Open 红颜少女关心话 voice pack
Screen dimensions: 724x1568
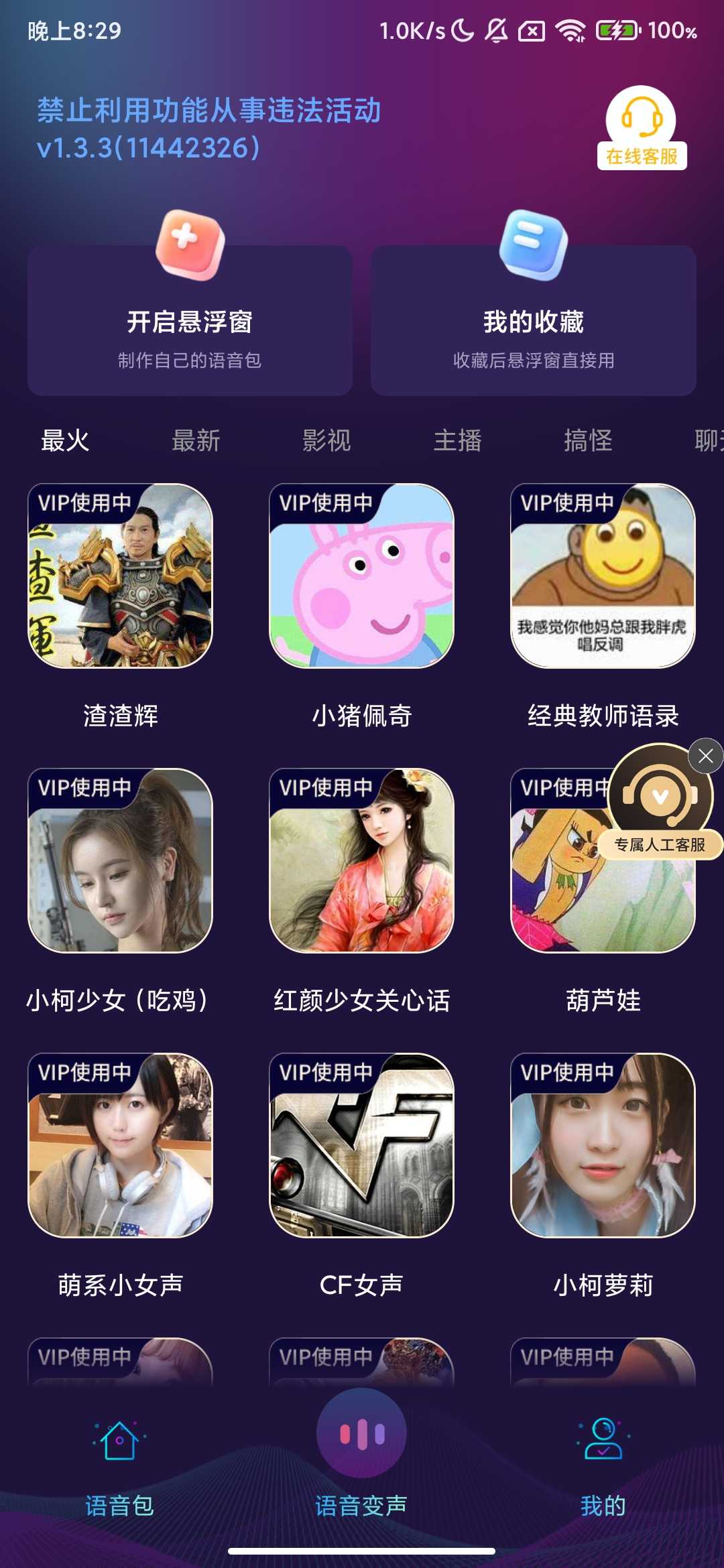pyautogui.click(x=361, y=860)
